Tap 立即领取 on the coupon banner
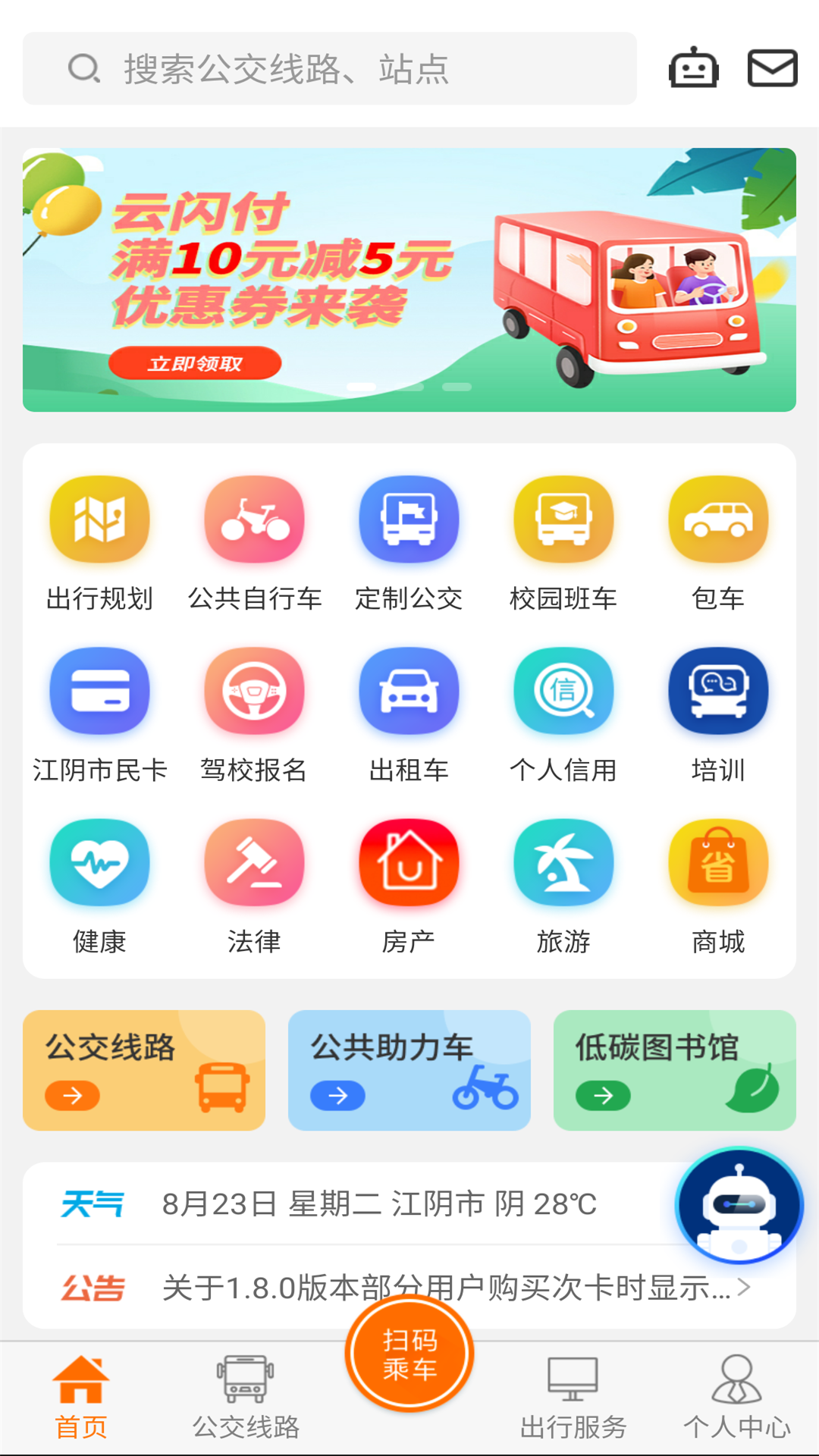Viewport: 819px width, 1456px height. [195, 364]
